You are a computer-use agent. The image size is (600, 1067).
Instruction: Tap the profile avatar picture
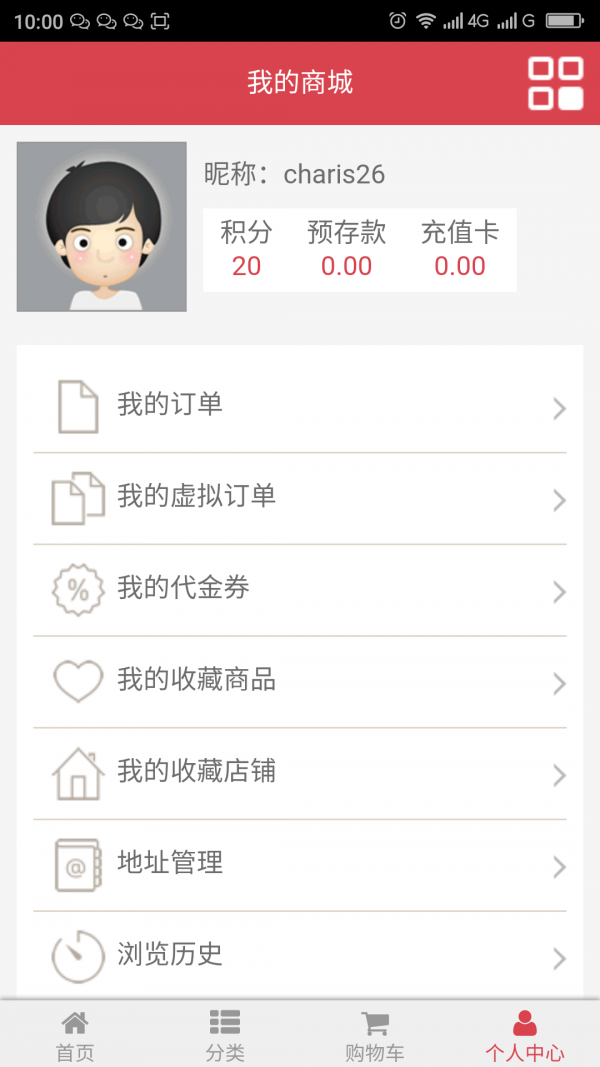pos(101,227)
